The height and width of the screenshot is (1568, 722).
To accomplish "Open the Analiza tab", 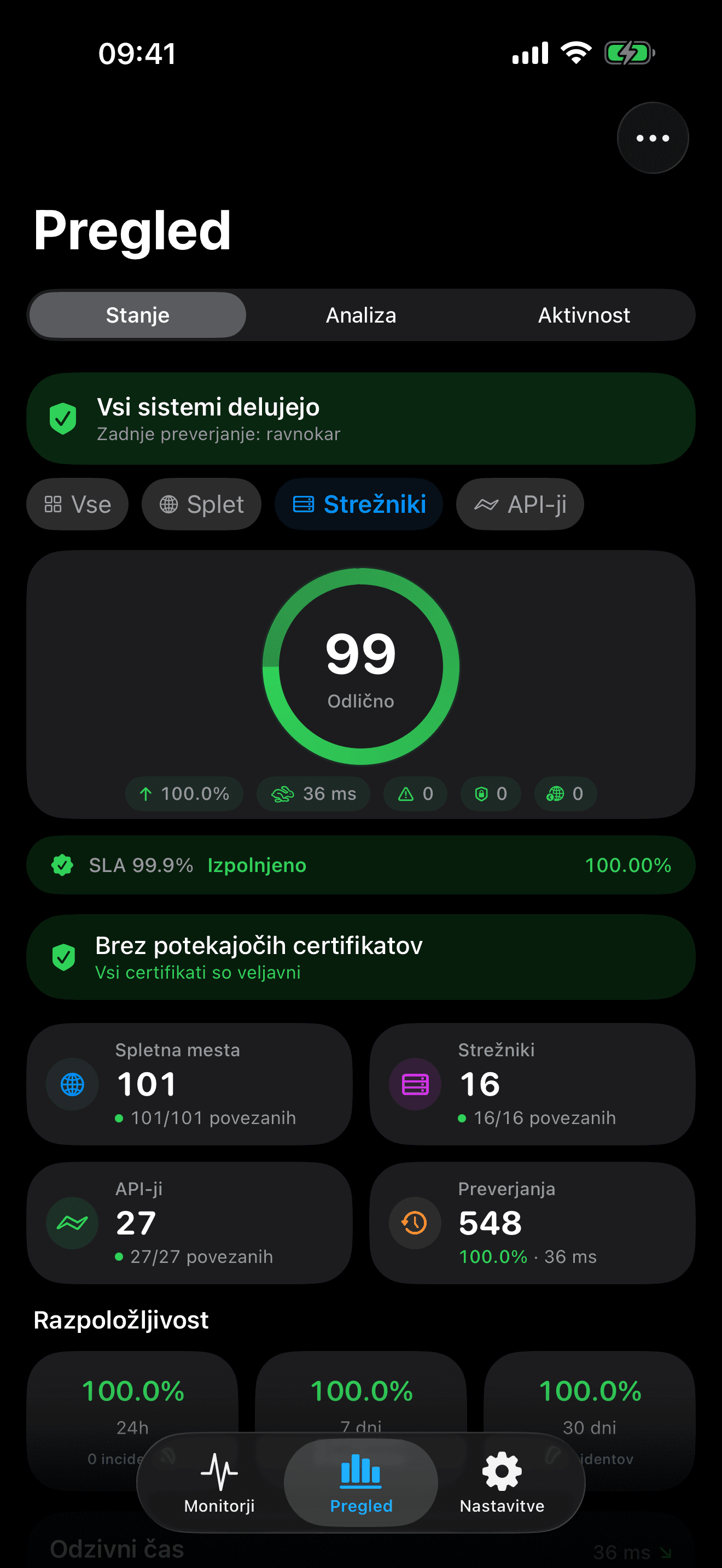I will [x=360, y=315].
